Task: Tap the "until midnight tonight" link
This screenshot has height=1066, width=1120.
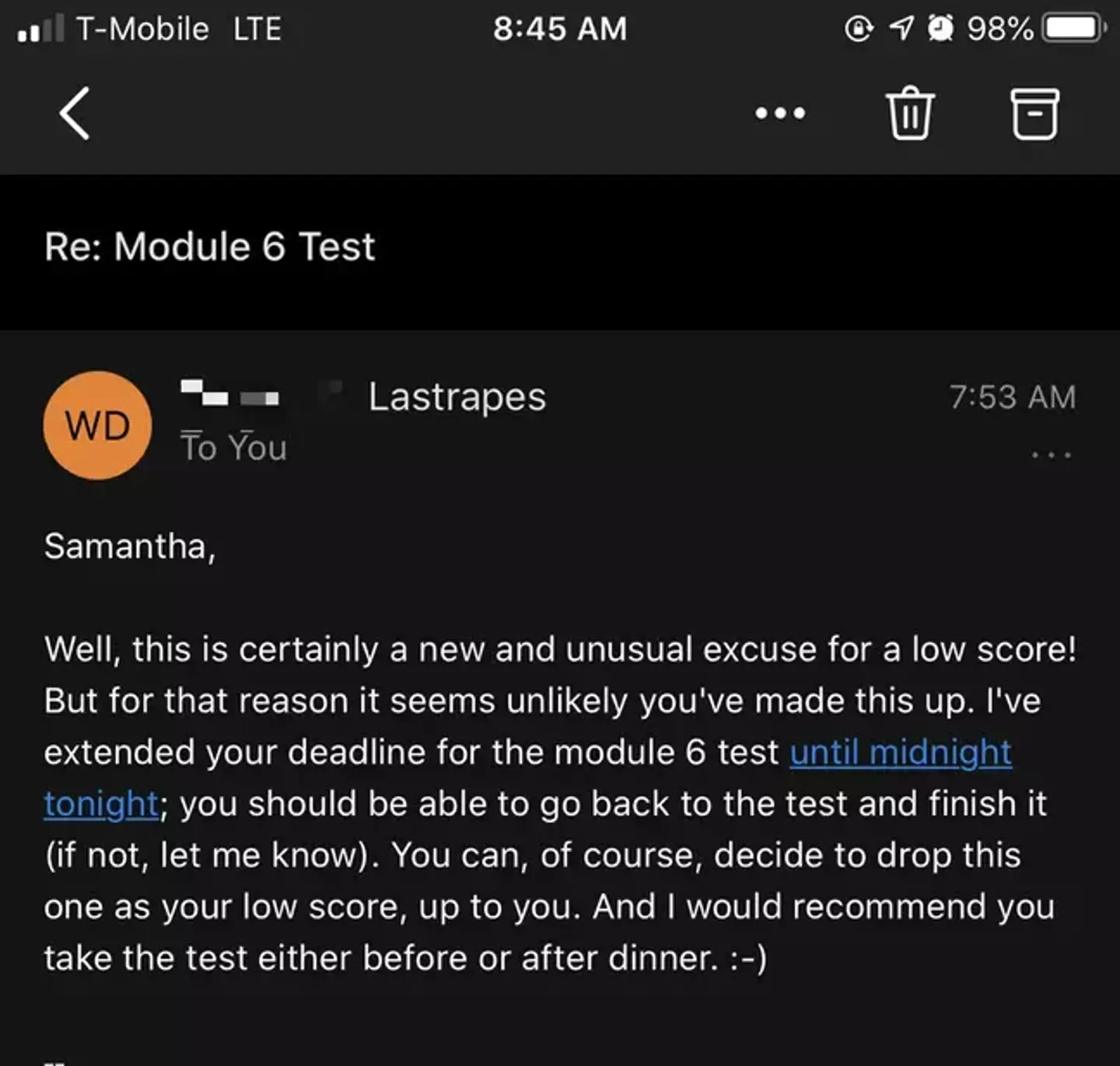Action: point(900,753)
